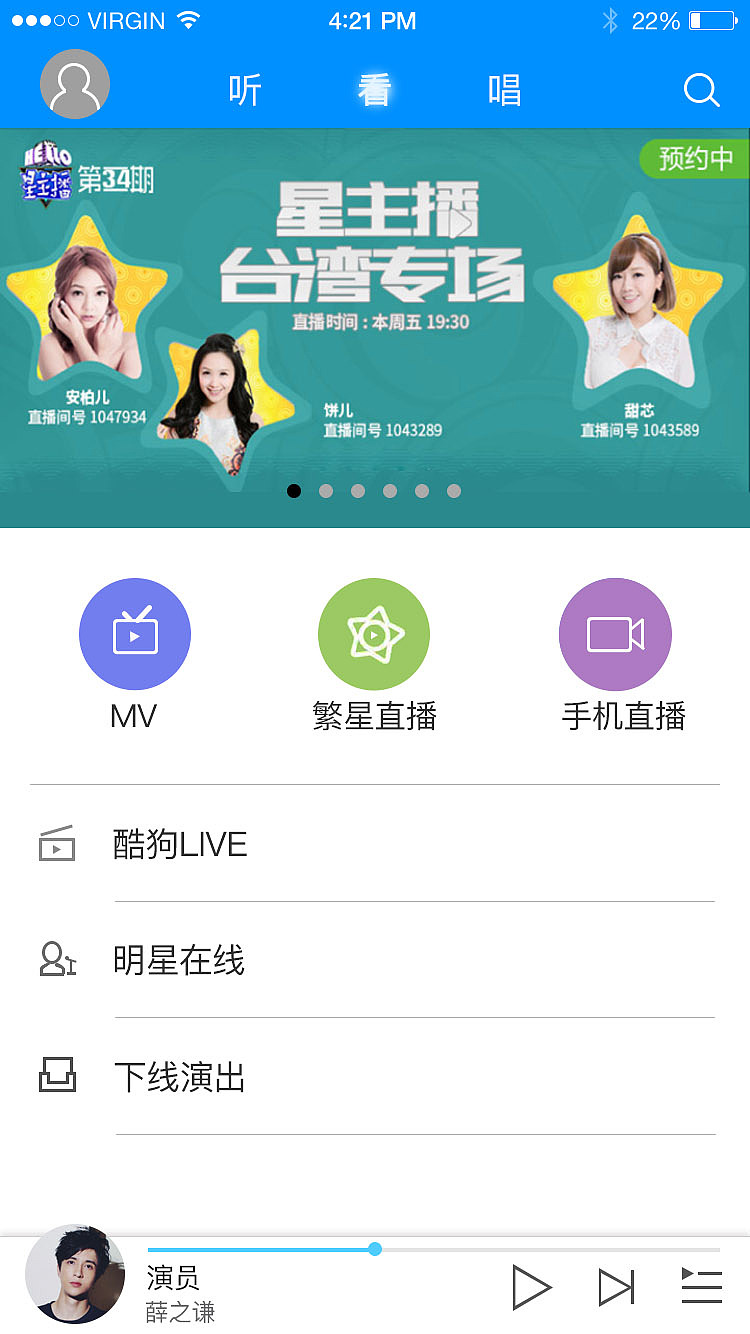Open 手机直播 mobile live camera icon
The width and height of the screenshot is (750, 1334).
[614, 633]
